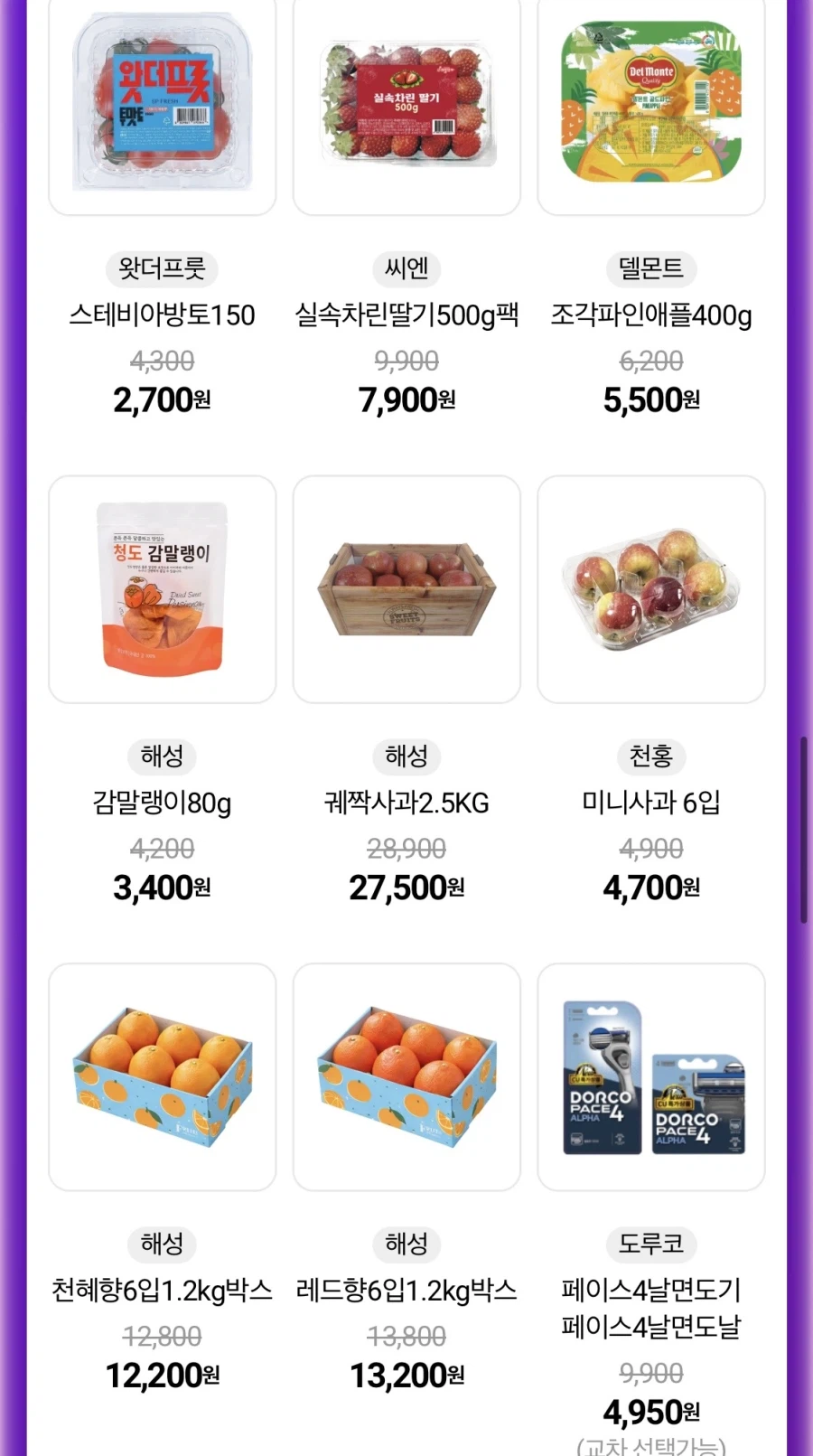Select the 스테비아방토150 tomato product image

click(x=163, y=108)
